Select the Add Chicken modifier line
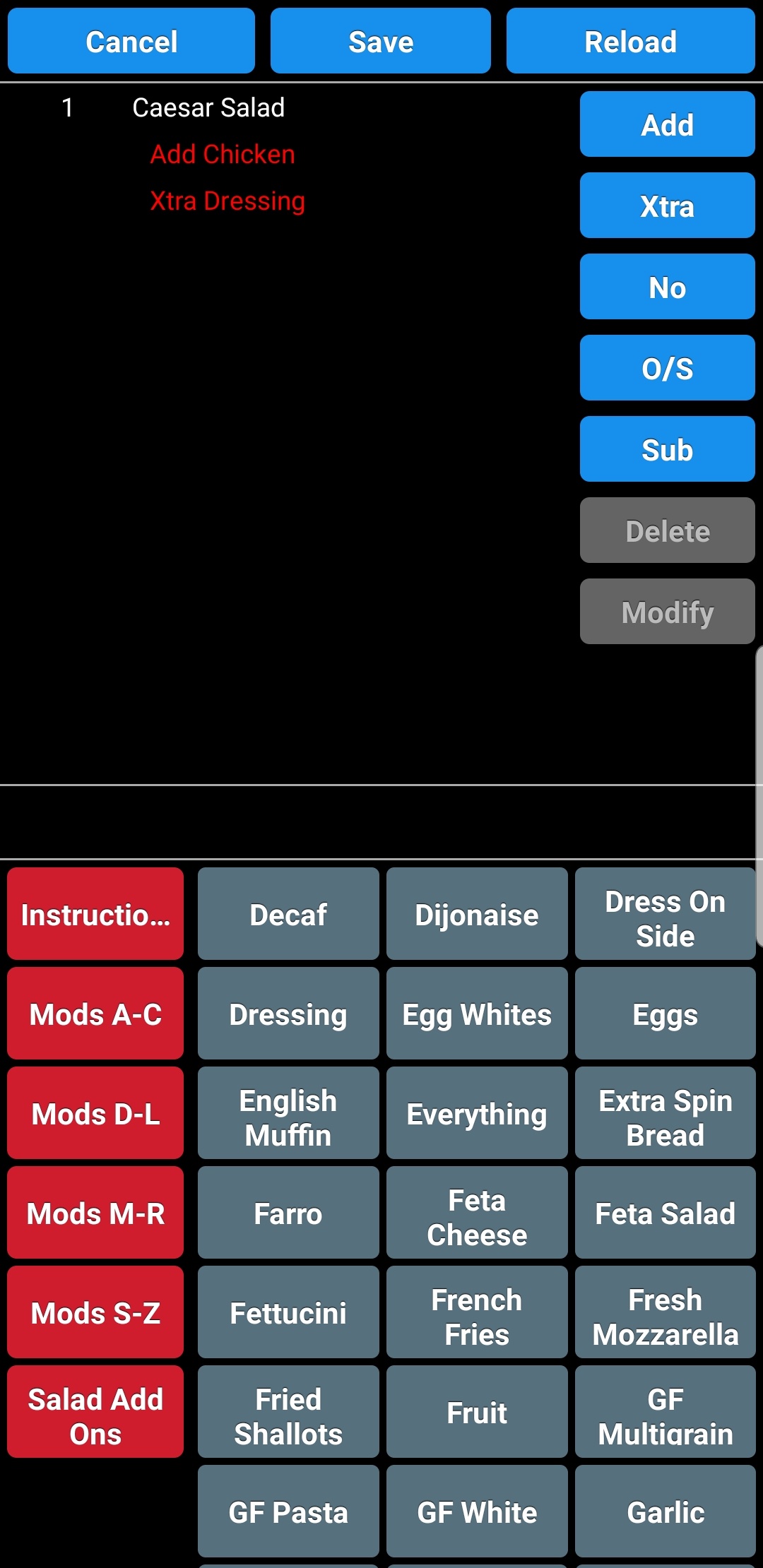763x1568 pixels. click(x=223, y=155)
